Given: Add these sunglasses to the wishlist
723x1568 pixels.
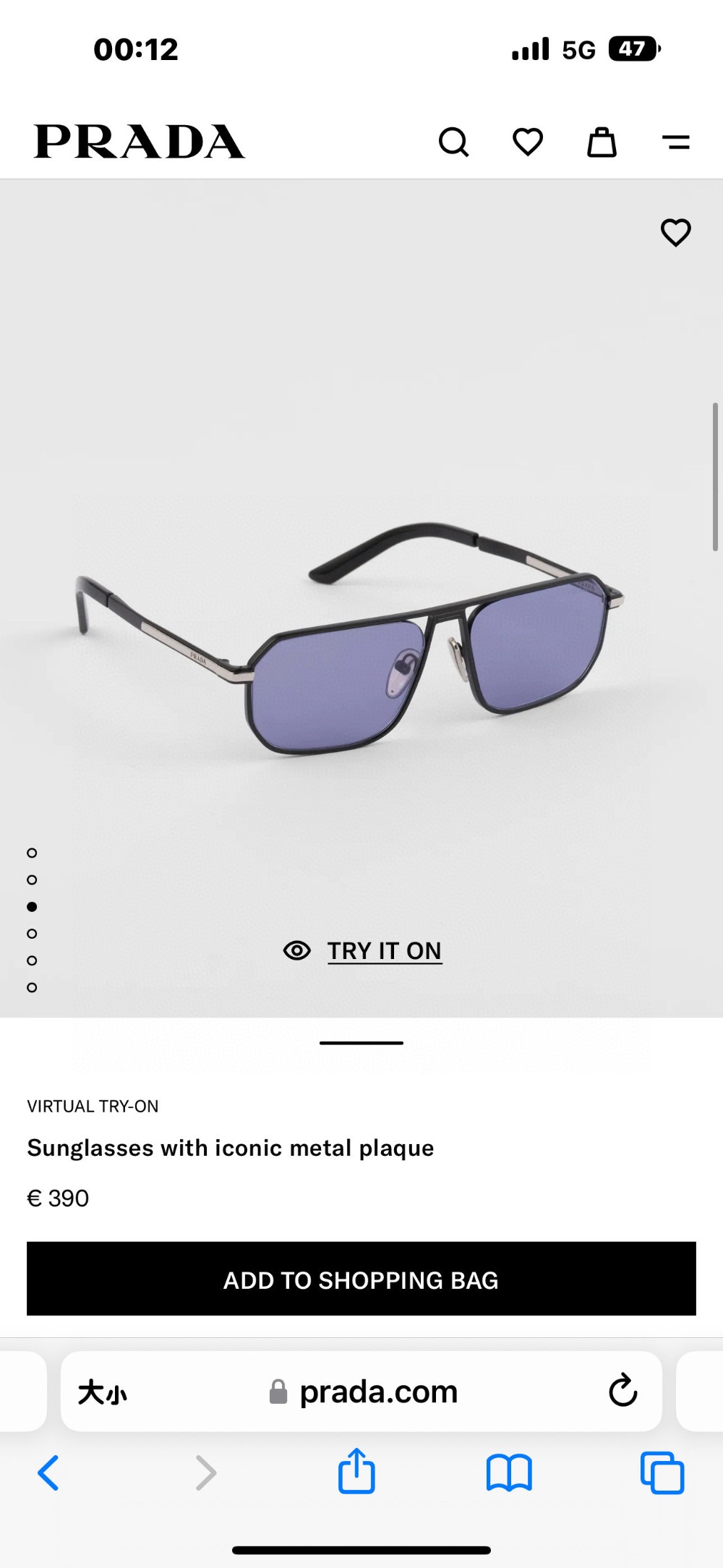Looking at the screenshot, I should click(x=676, y=232).
